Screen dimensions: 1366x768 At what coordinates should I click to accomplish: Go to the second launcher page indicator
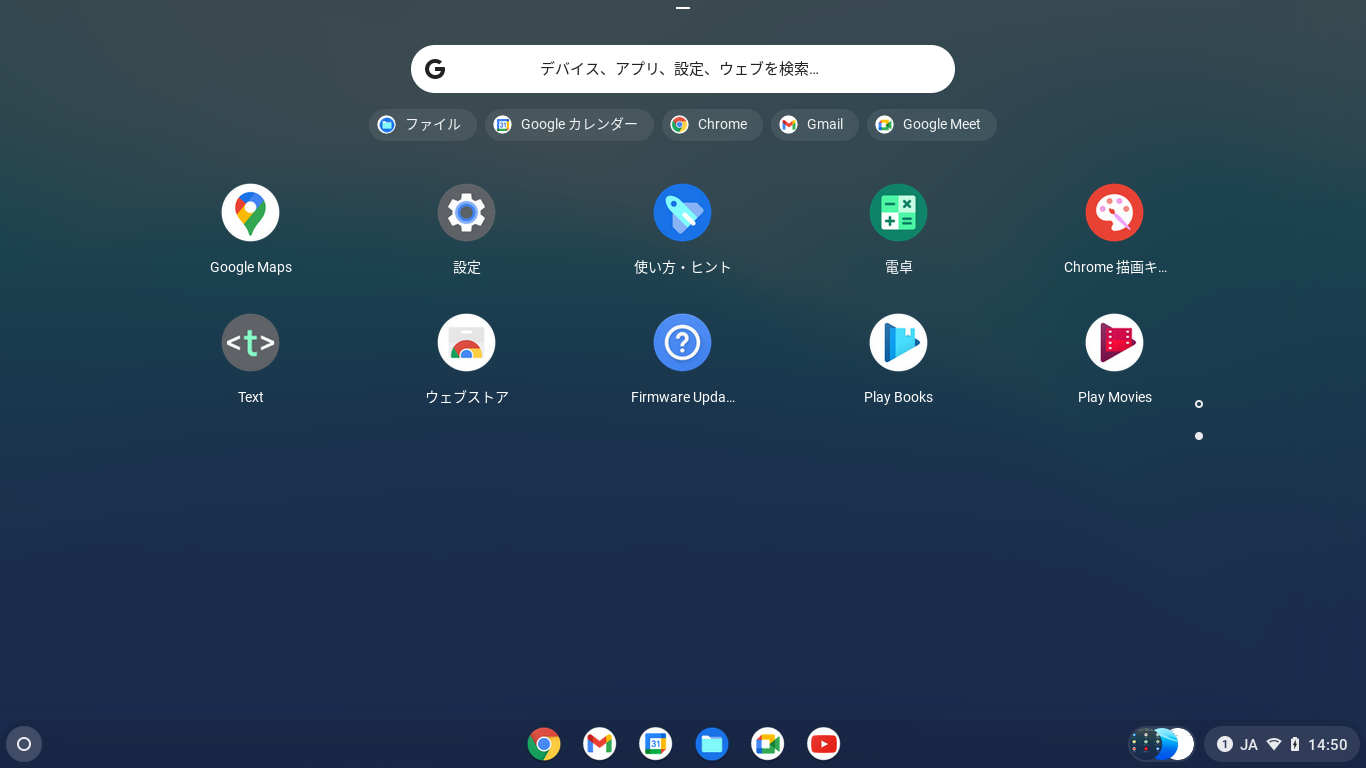(x=1198, y=436)
